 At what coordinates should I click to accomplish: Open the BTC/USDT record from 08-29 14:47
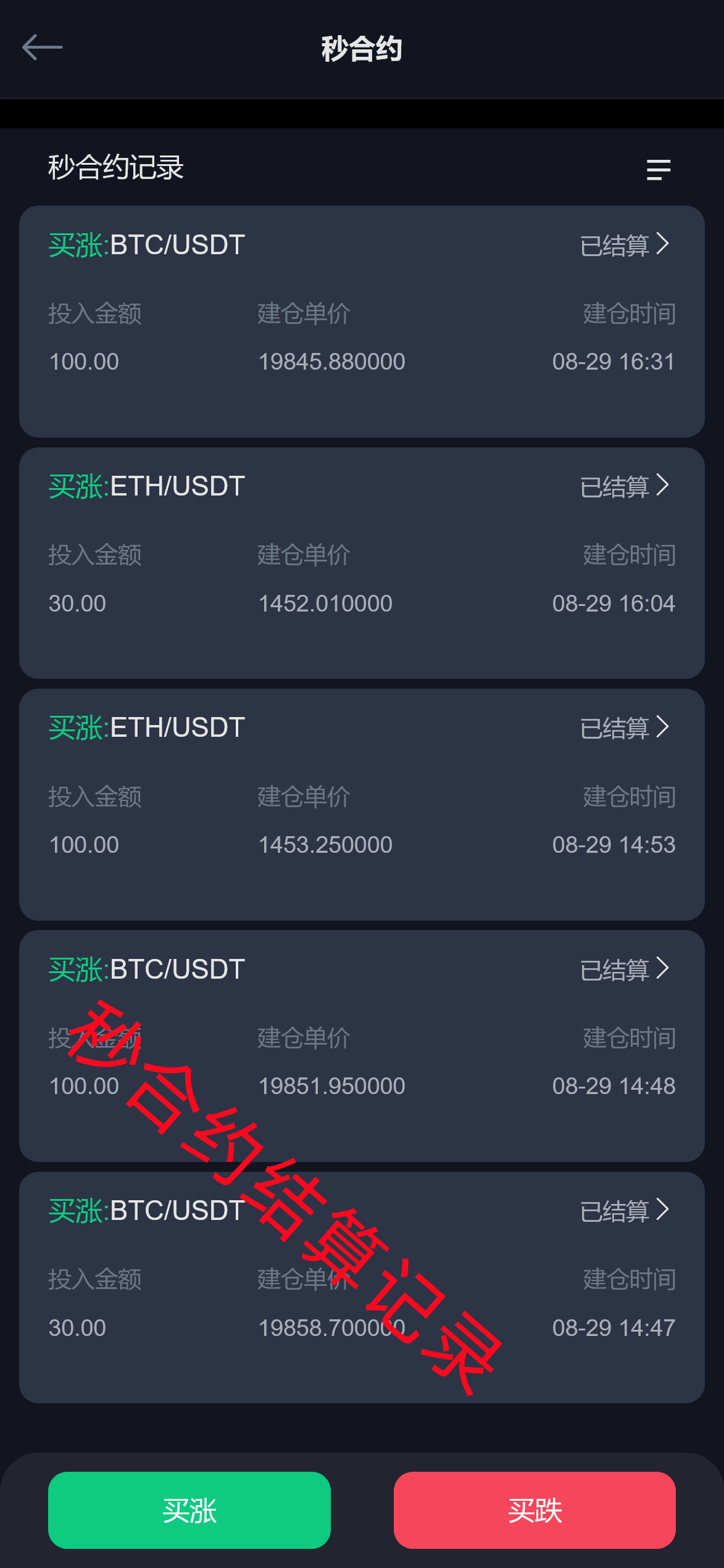coord(625,1210)
